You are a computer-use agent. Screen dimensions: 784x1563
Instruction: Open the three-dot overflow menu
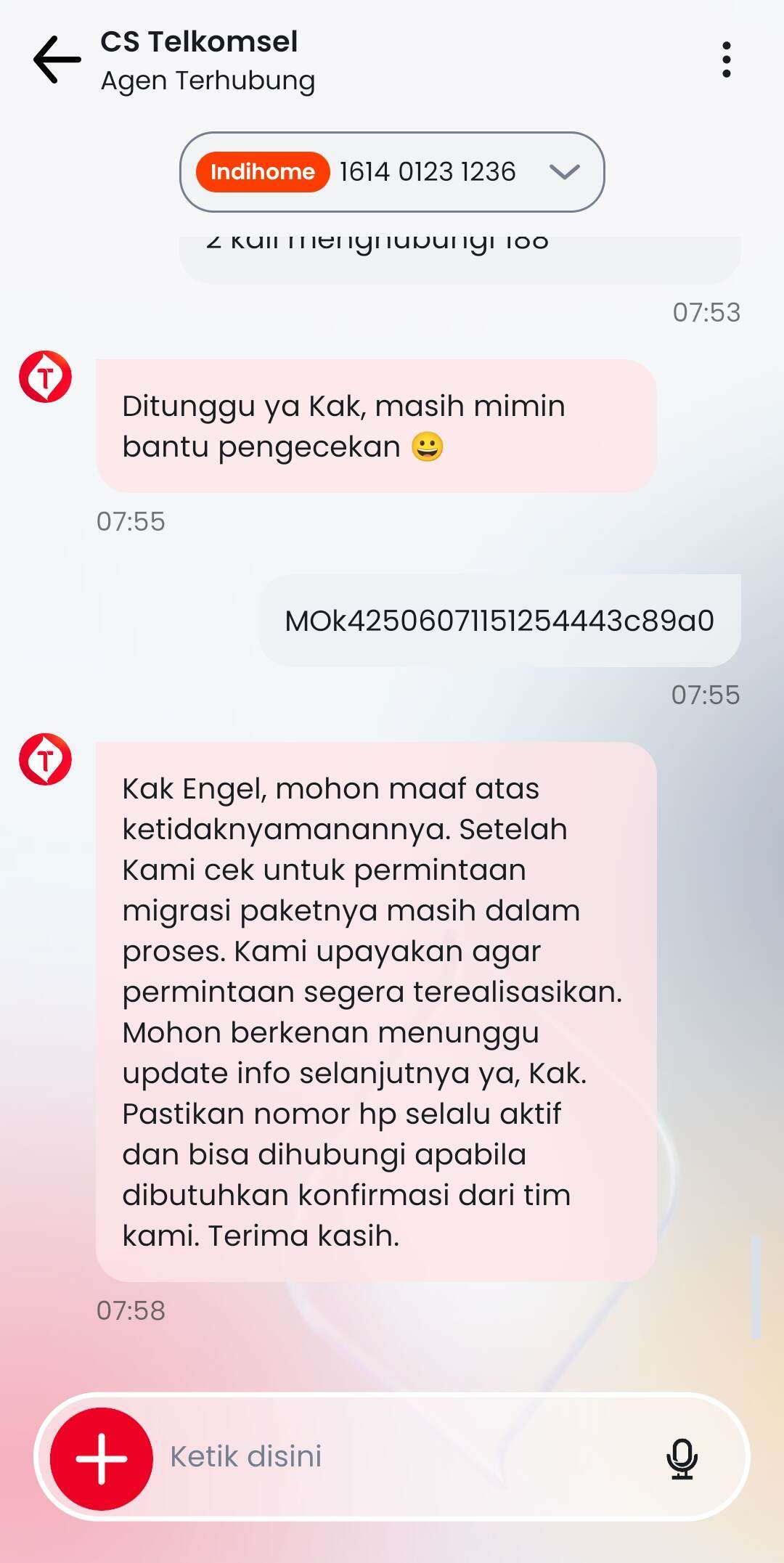click(726, 60)
